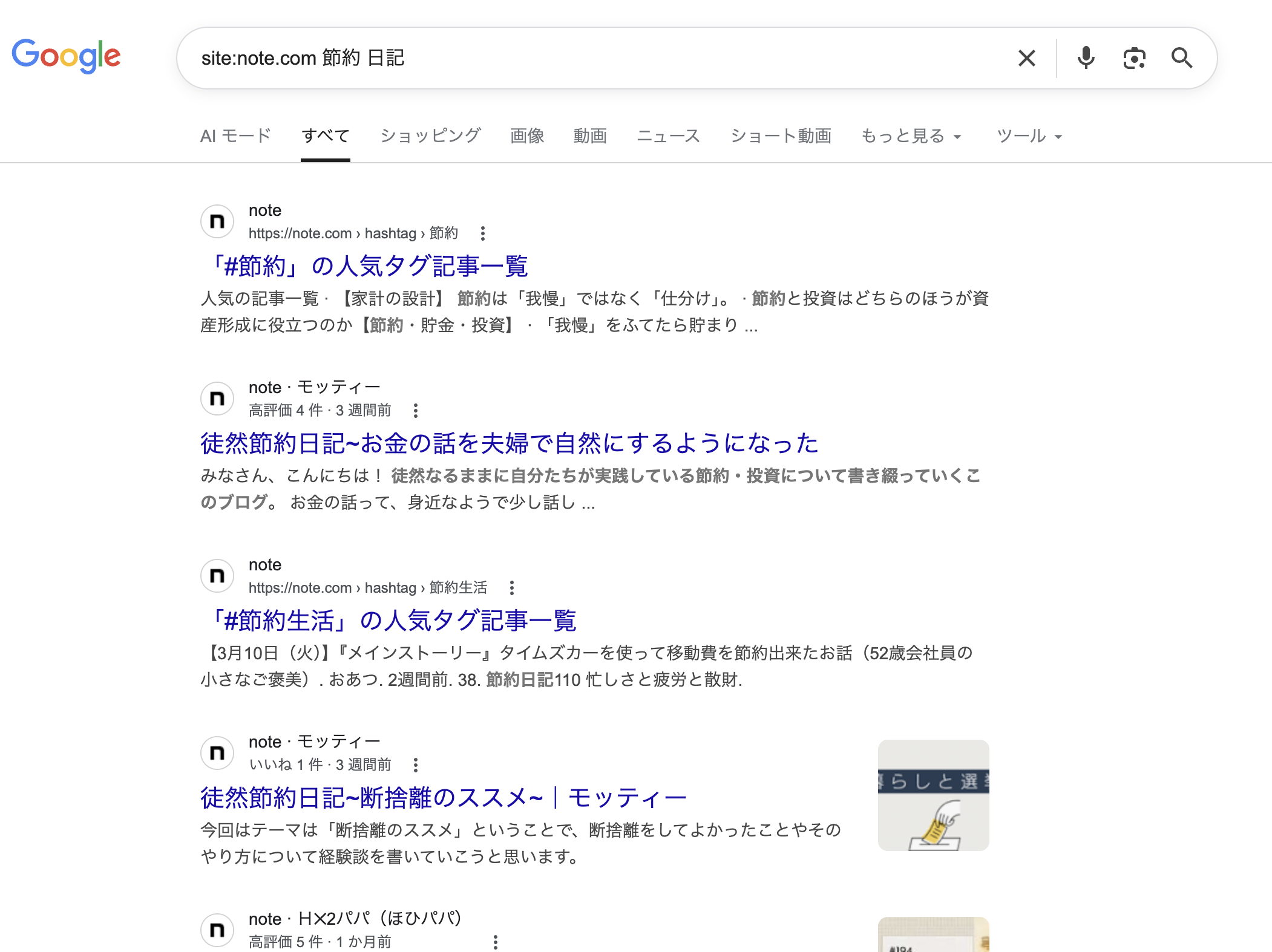The image size is (1272, 952).
Task: Start a voice search with the microphone
Action: coord(1086,58)
